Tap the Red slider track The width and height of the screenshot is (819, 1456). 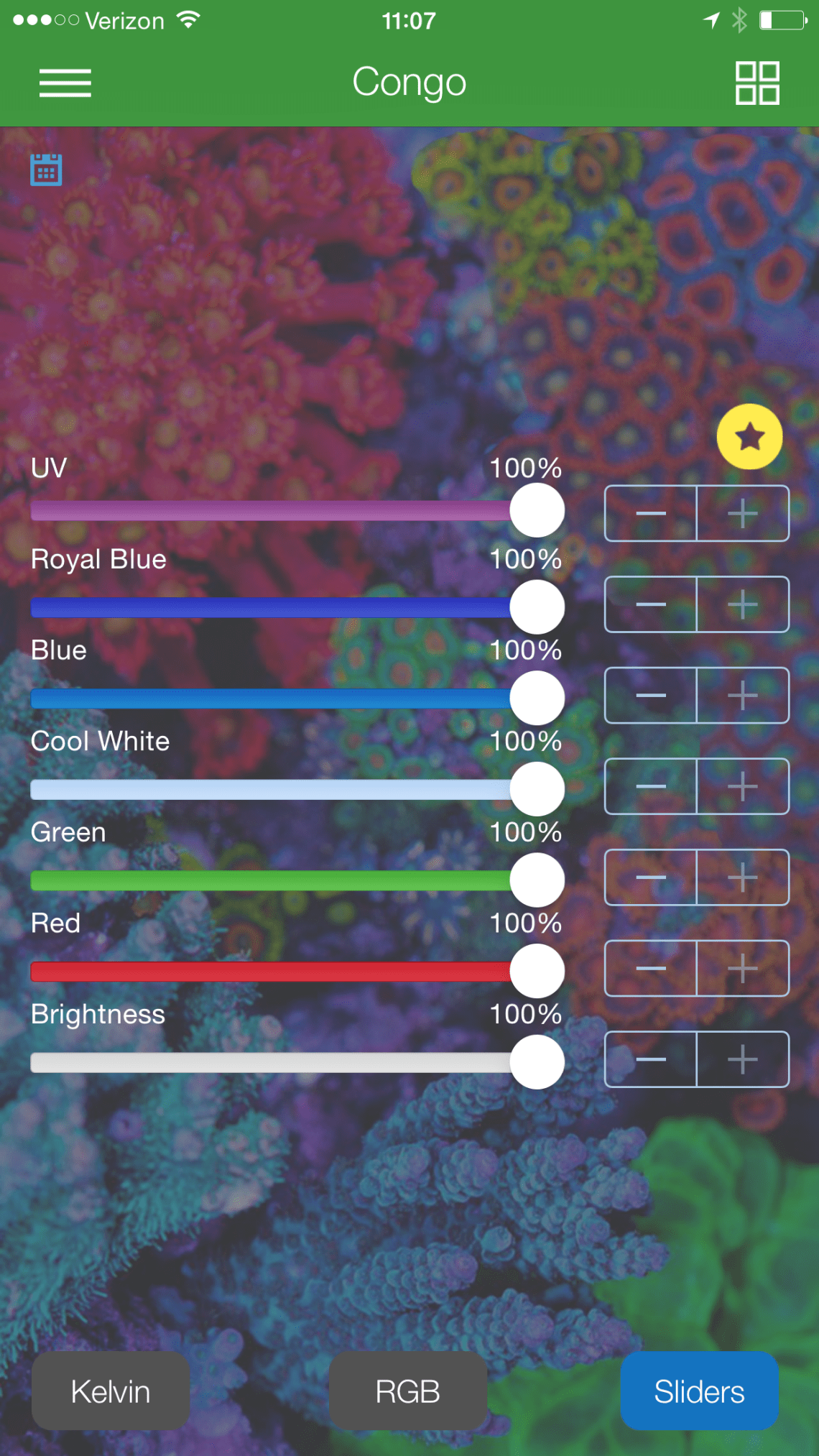tap(269, 972)
